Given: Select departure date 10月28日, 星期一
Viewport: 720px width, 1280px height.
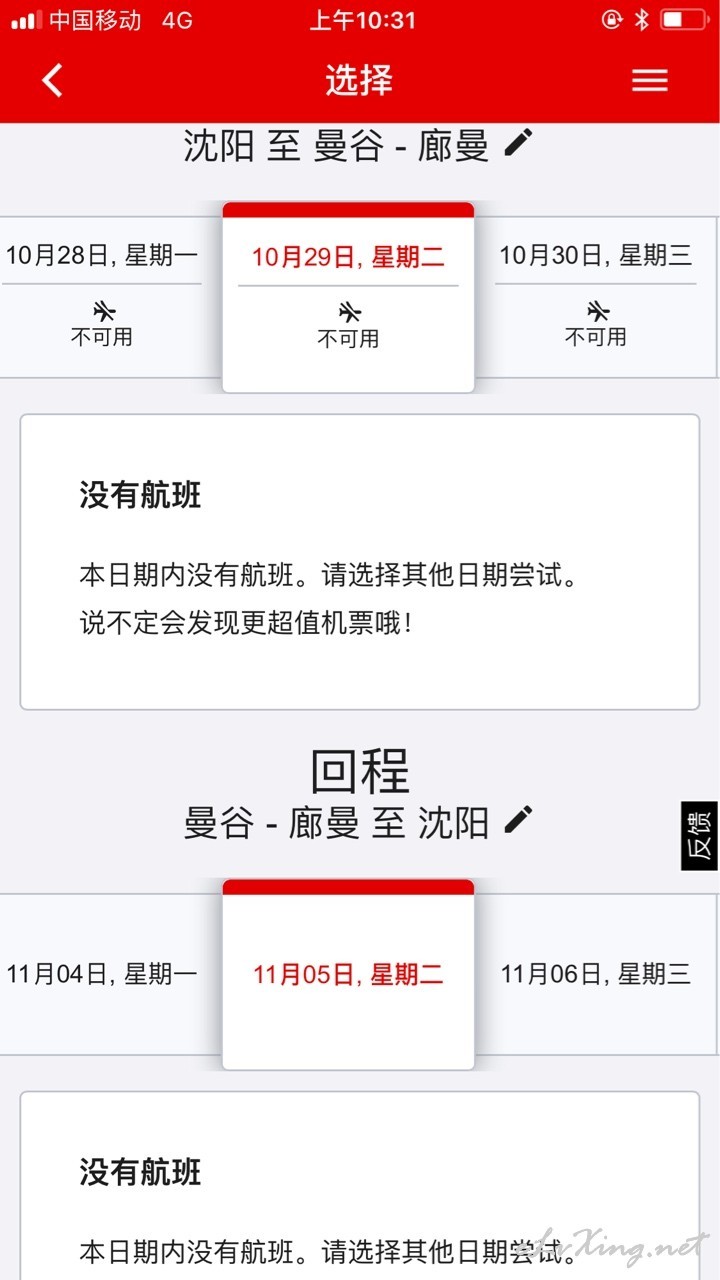Looking at the screenshot, I should click(101, 296).
